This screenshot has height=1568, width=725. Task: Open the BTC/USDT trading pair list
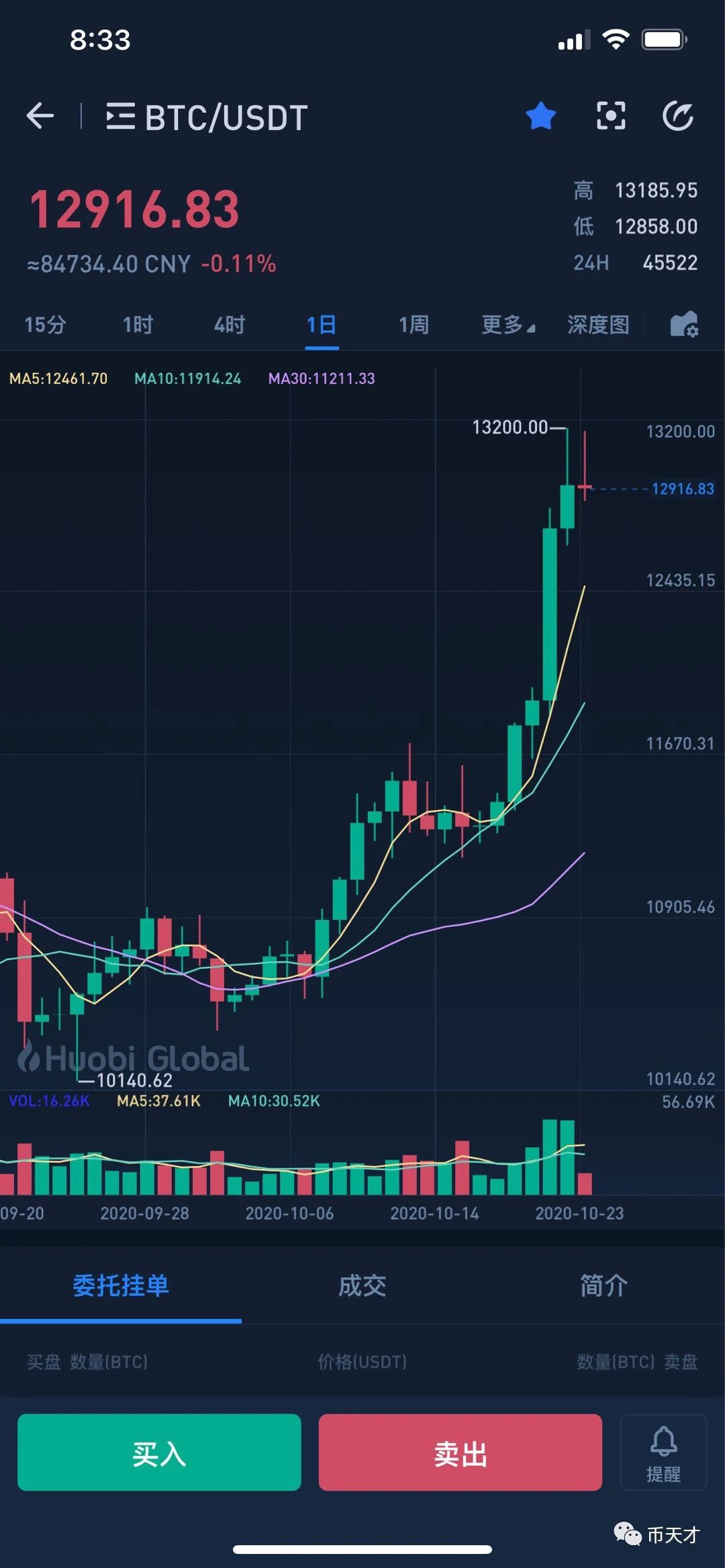click(x=207, y=117)
